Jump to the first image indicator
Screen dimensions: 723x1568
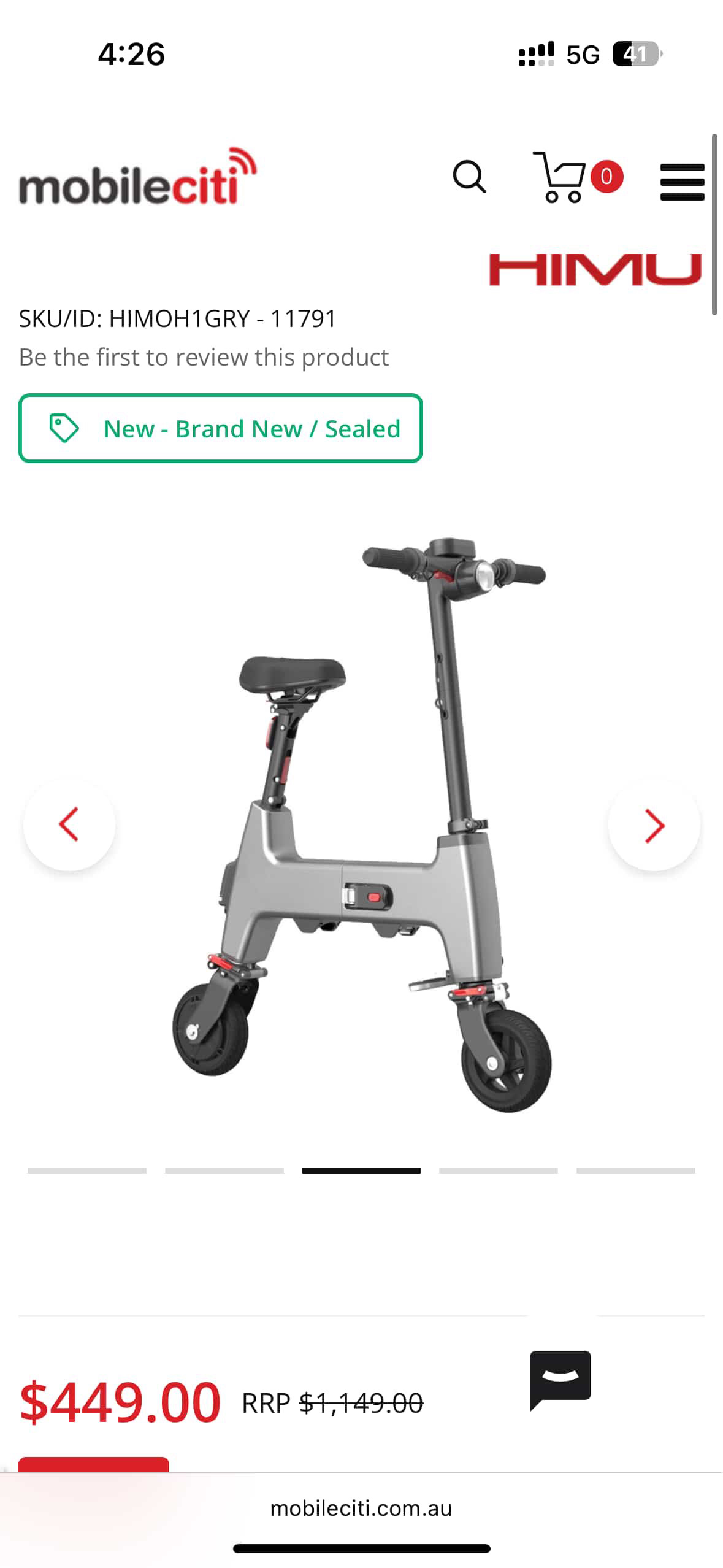click(x=87, y=1170)
